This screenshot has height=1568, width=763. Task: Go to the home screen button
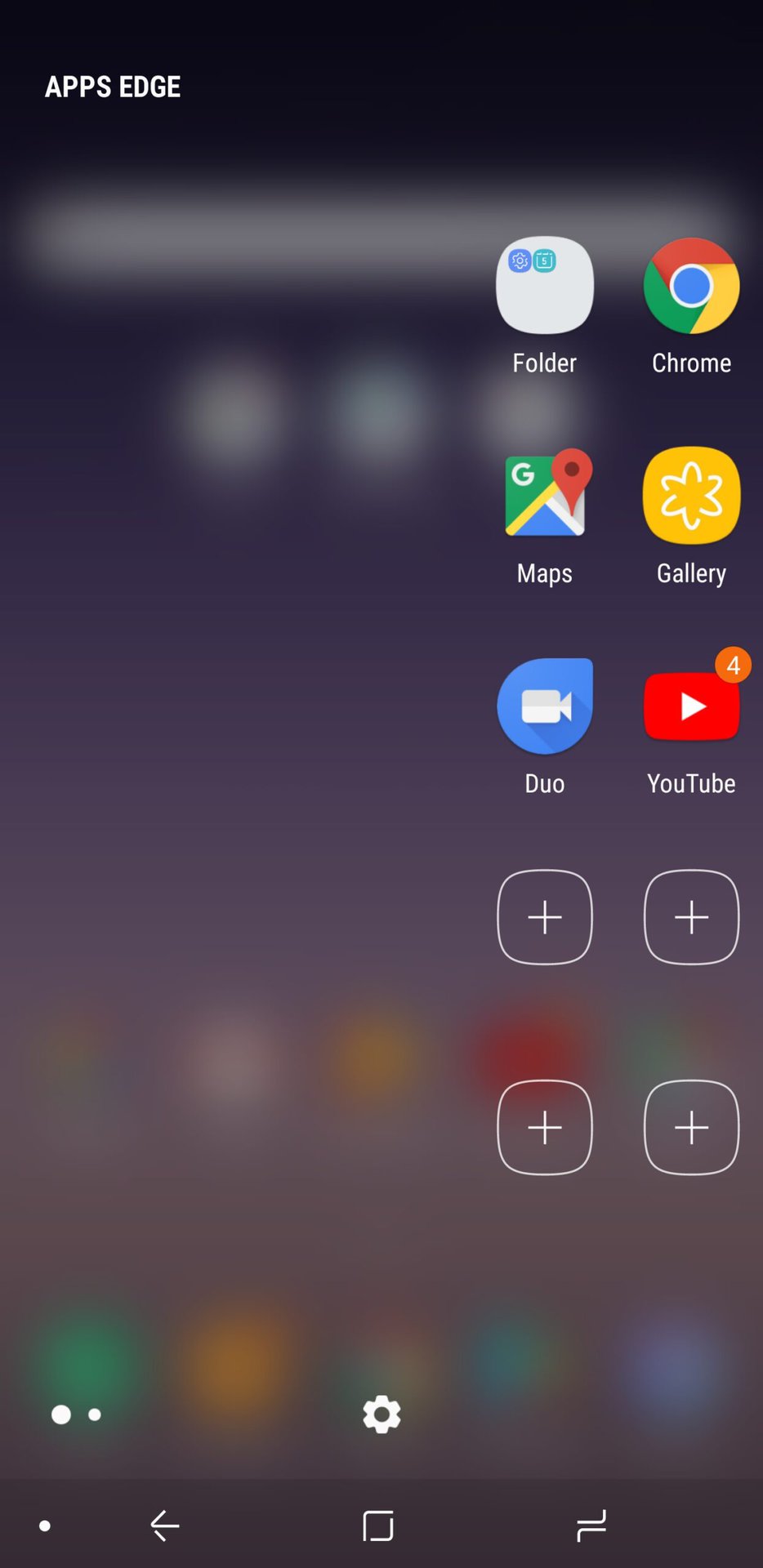pyautogui.click(x=378, y=1525)
